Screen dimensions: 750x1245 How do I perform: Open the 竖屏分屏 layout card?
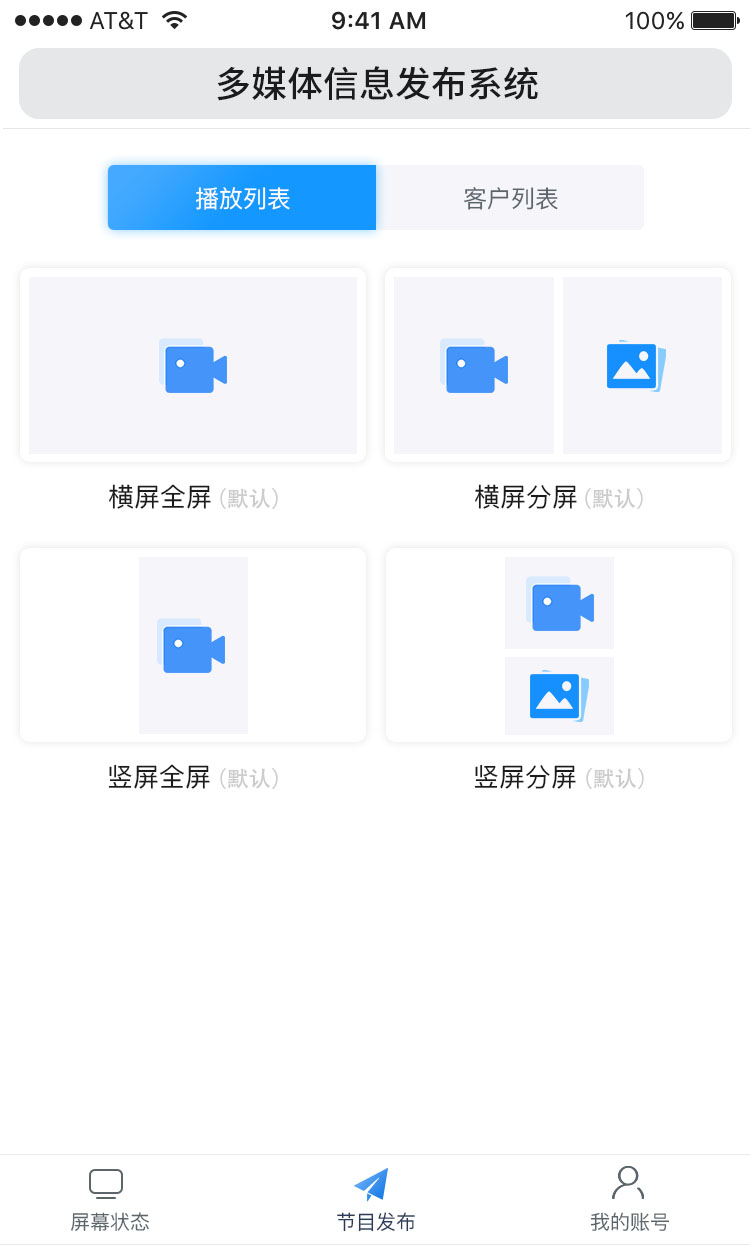pyautogui.click(x=558, y=645)
